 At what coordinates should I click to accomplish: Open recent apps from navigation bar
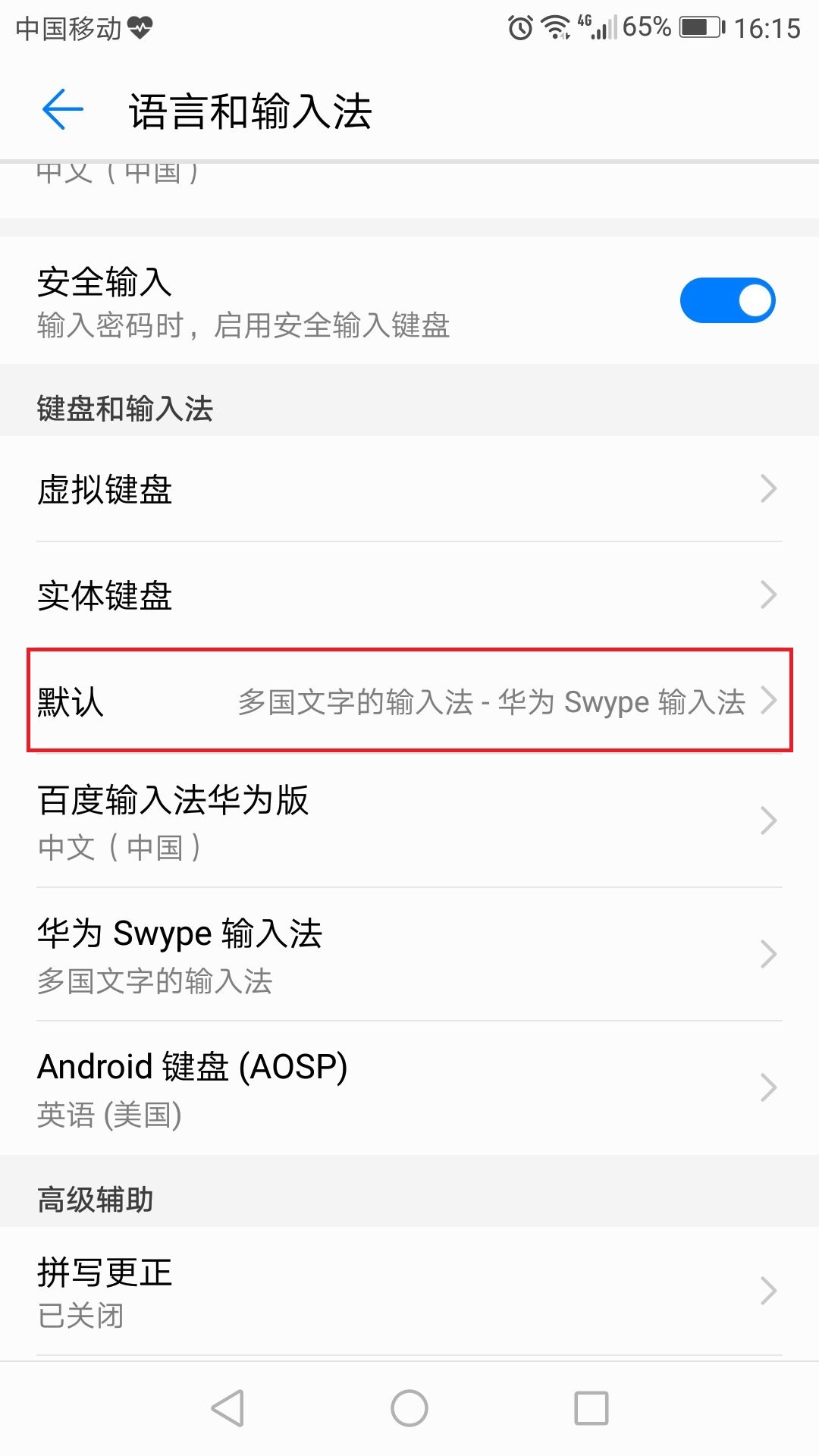pos(591,1408)
